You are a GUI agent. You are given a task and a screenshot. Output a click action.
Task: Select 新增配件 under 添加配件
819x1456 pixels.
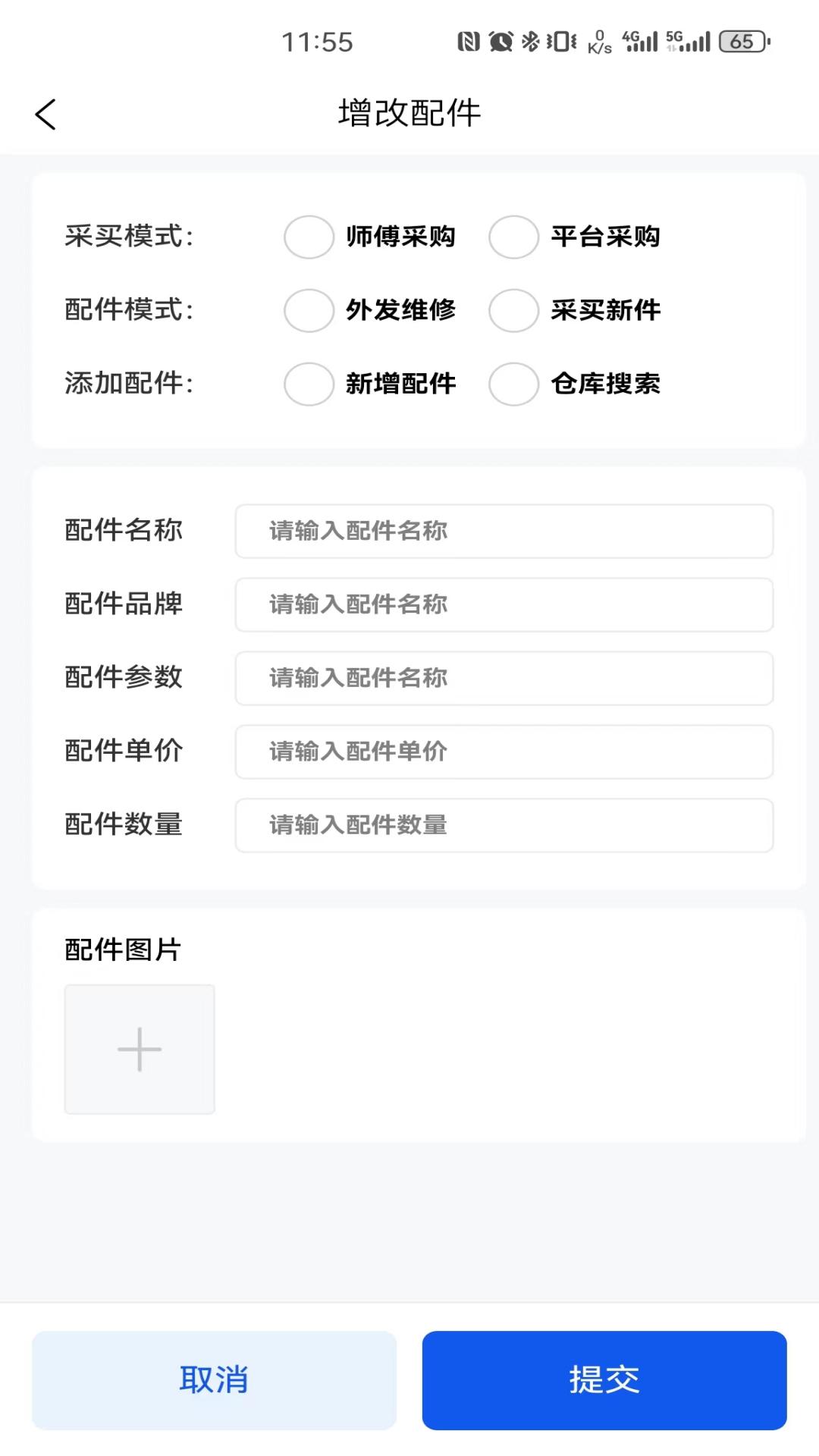(309, 384)
